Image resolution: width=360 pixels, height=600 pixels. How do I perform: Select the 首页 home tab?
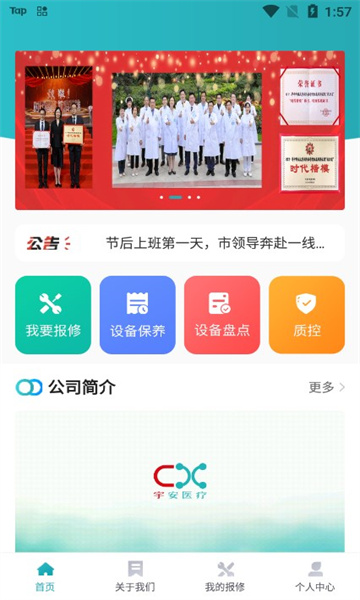[x=45, y=576]
